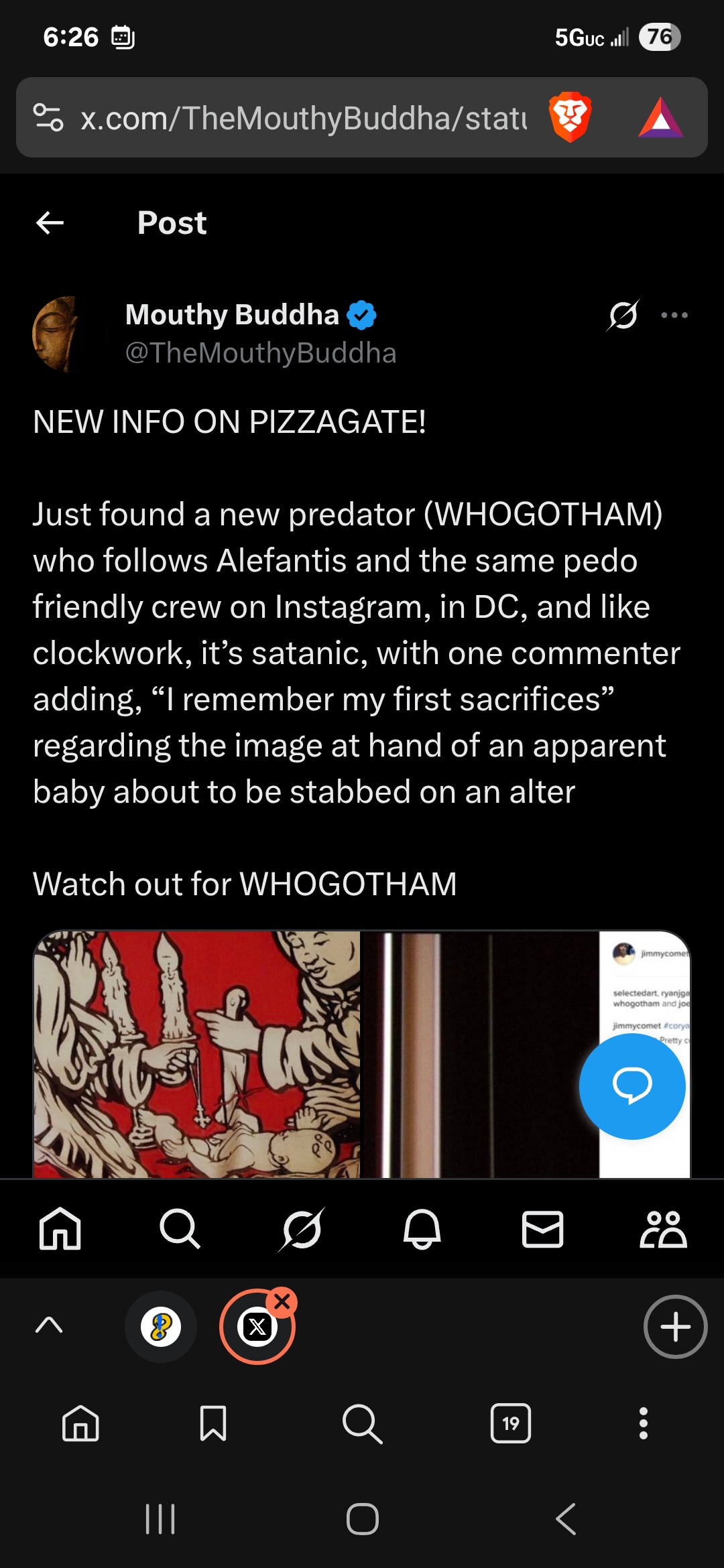
Task: Go to the X home tab
Action: tap(60, 1228)
